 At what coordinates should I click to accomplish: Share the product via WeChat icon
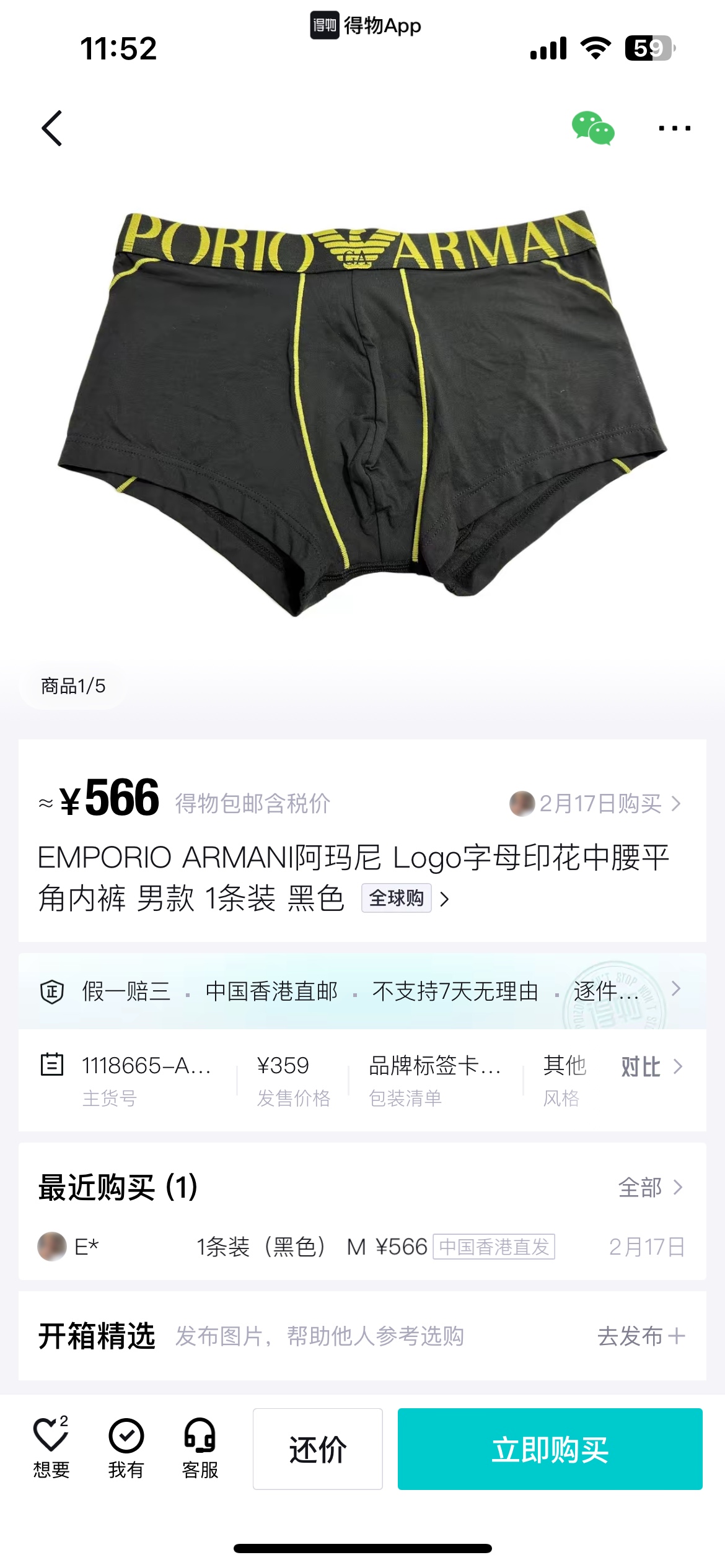[593, 128]
